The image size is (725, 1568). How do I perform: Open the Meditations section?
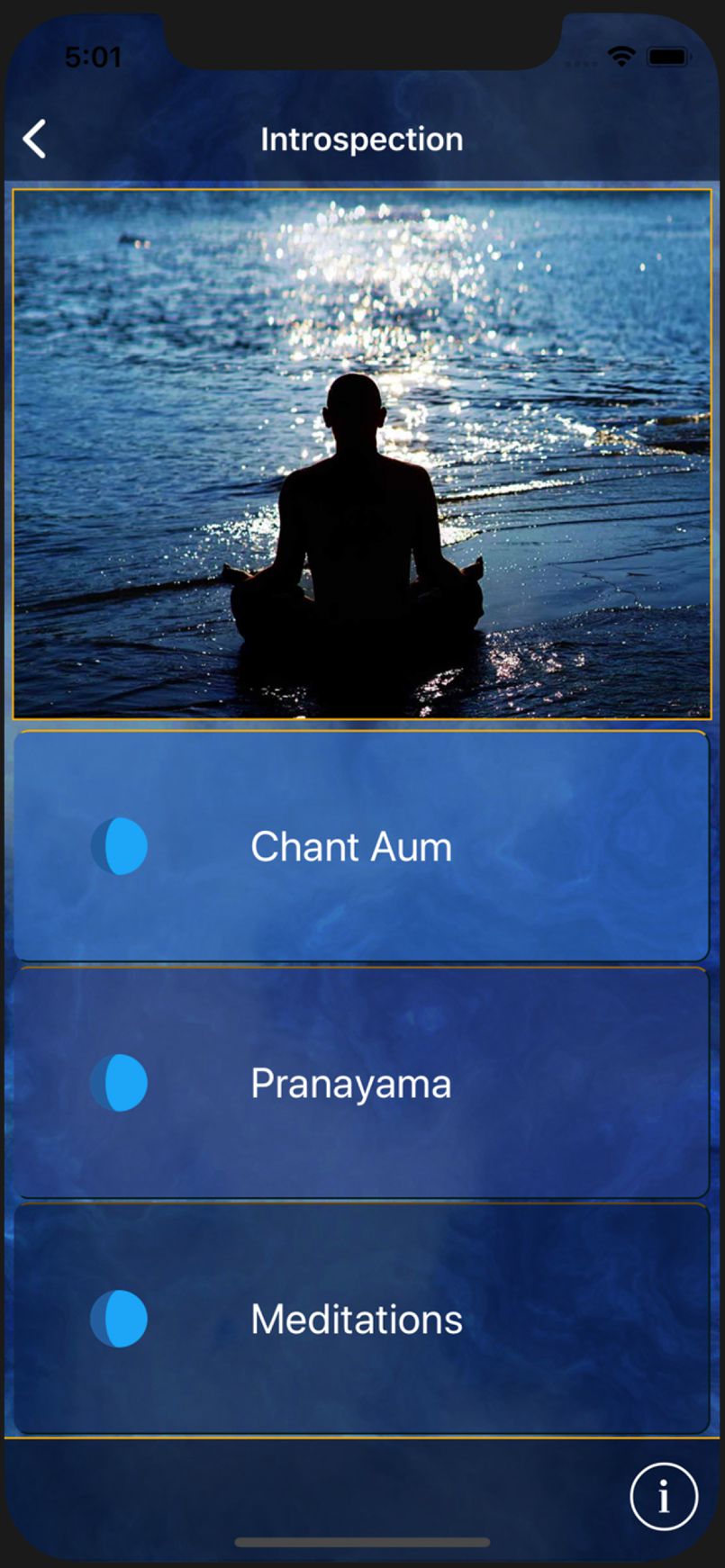[x=360, y=1319]
